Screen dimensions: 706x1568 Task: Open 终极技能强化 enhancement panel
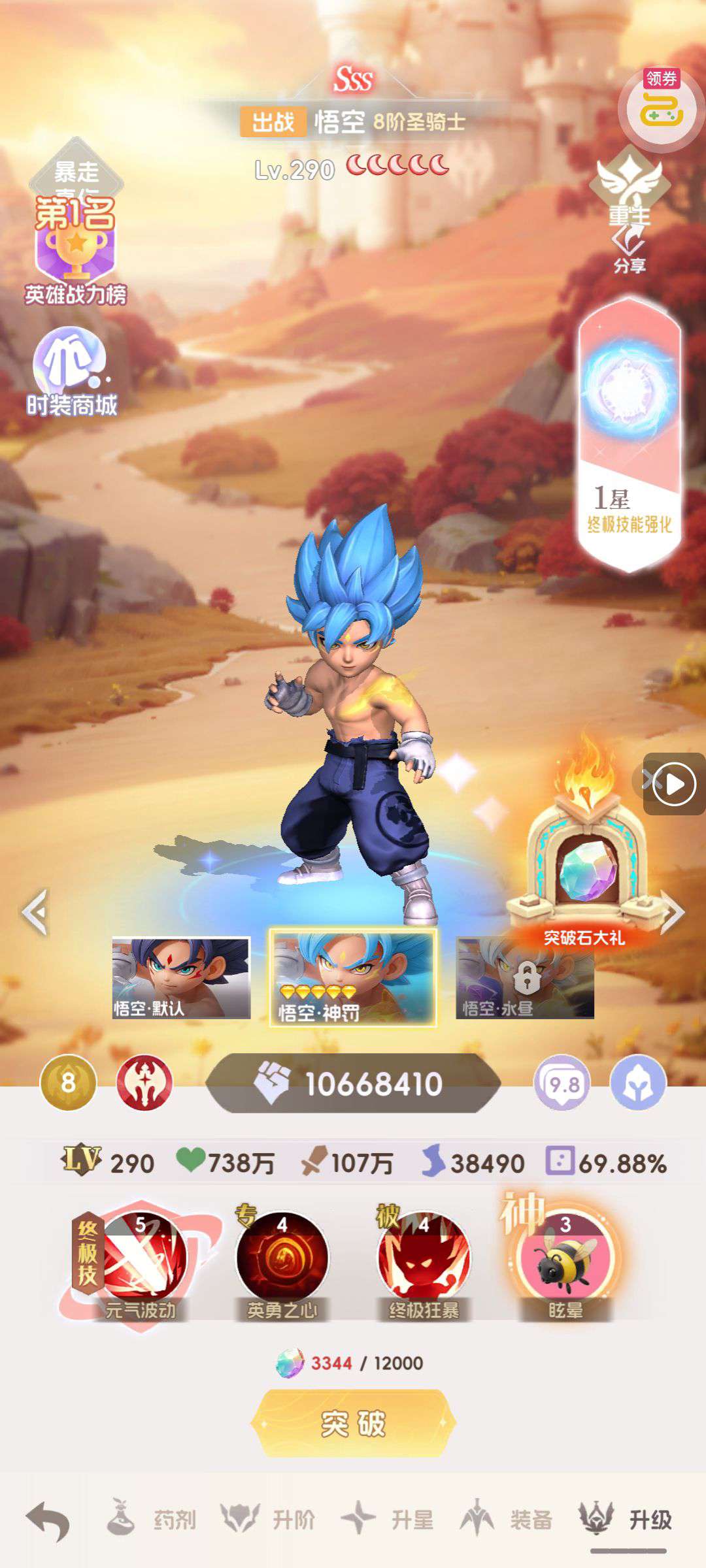click(630, 434)
